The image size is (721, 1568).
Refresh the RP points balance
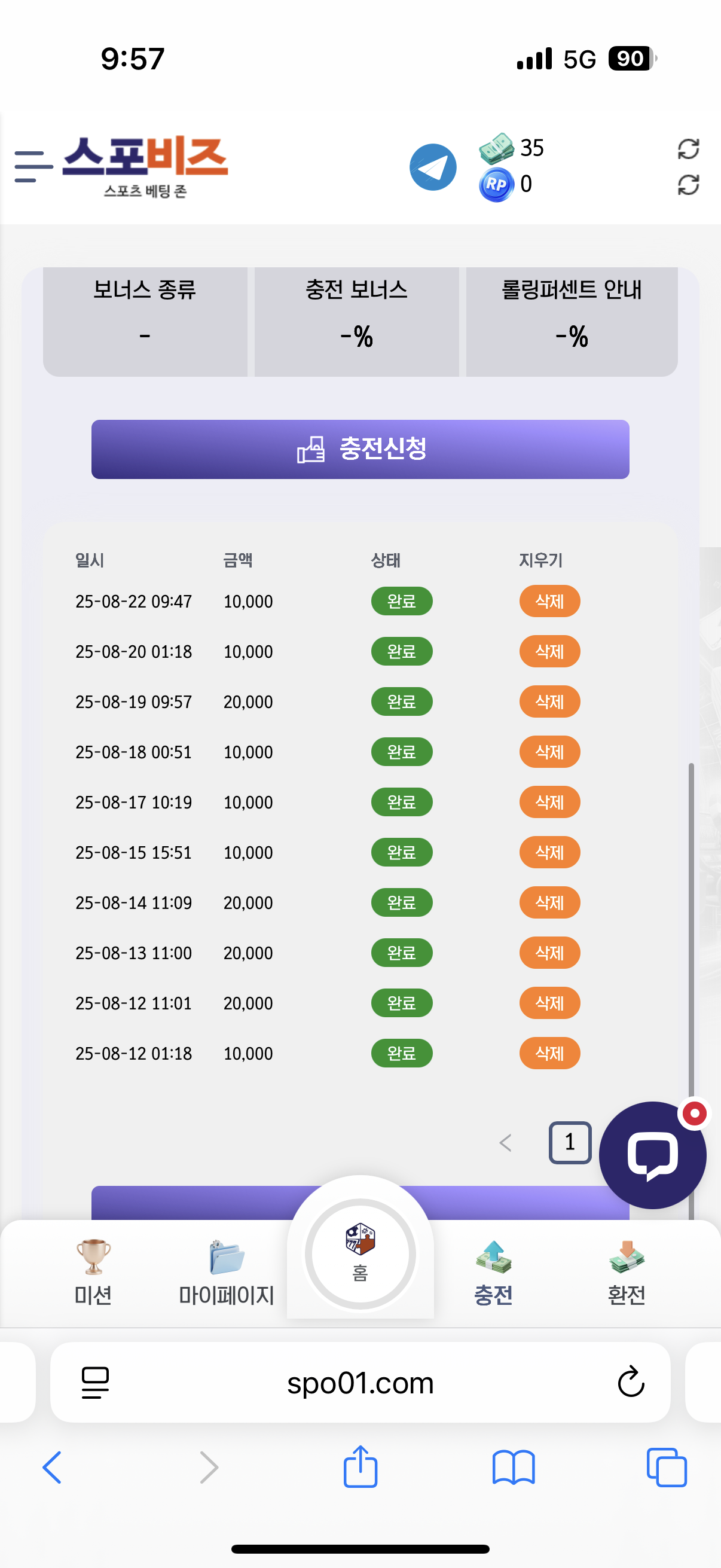688,184
